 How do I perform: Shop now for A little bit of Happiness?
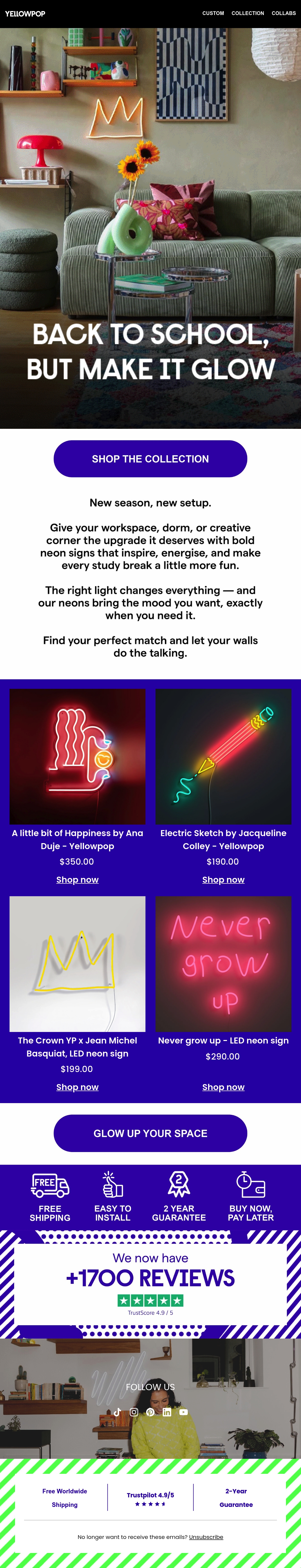click(x=78, y=880)
